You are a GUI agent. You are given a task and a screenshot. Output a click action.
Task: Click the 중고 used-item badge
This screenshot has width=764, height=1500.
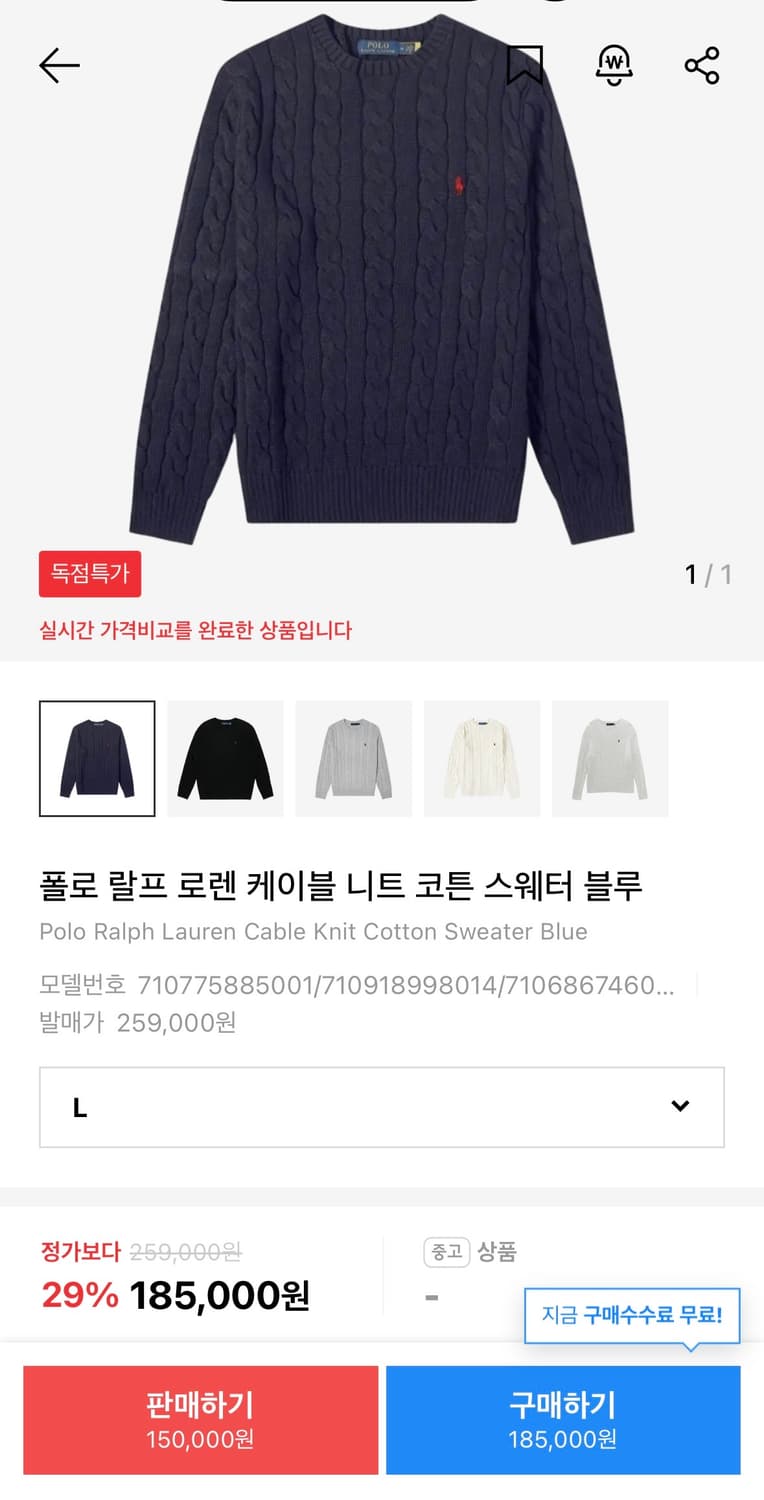point(446,1253)
